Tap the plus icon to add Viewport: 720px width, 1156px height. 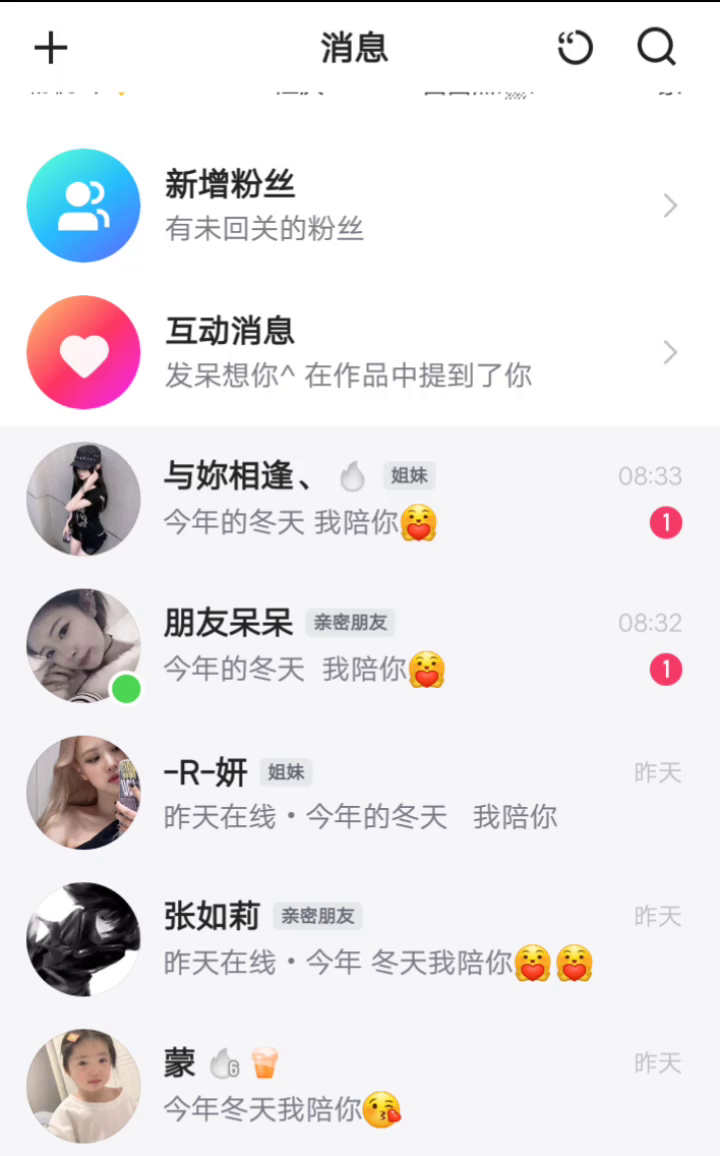[50, 48]
